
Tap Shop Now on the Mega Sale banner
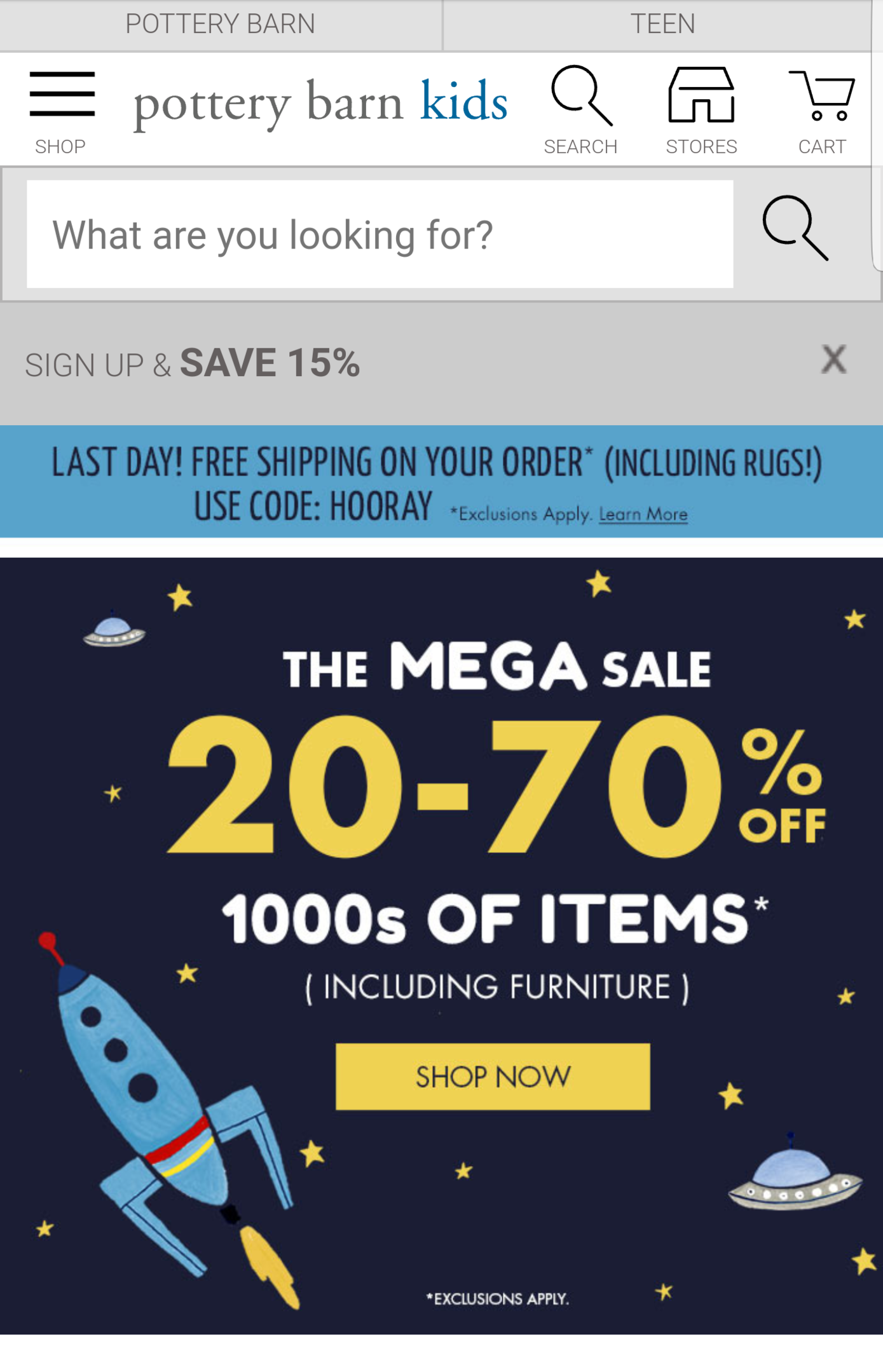(493, 1077)
